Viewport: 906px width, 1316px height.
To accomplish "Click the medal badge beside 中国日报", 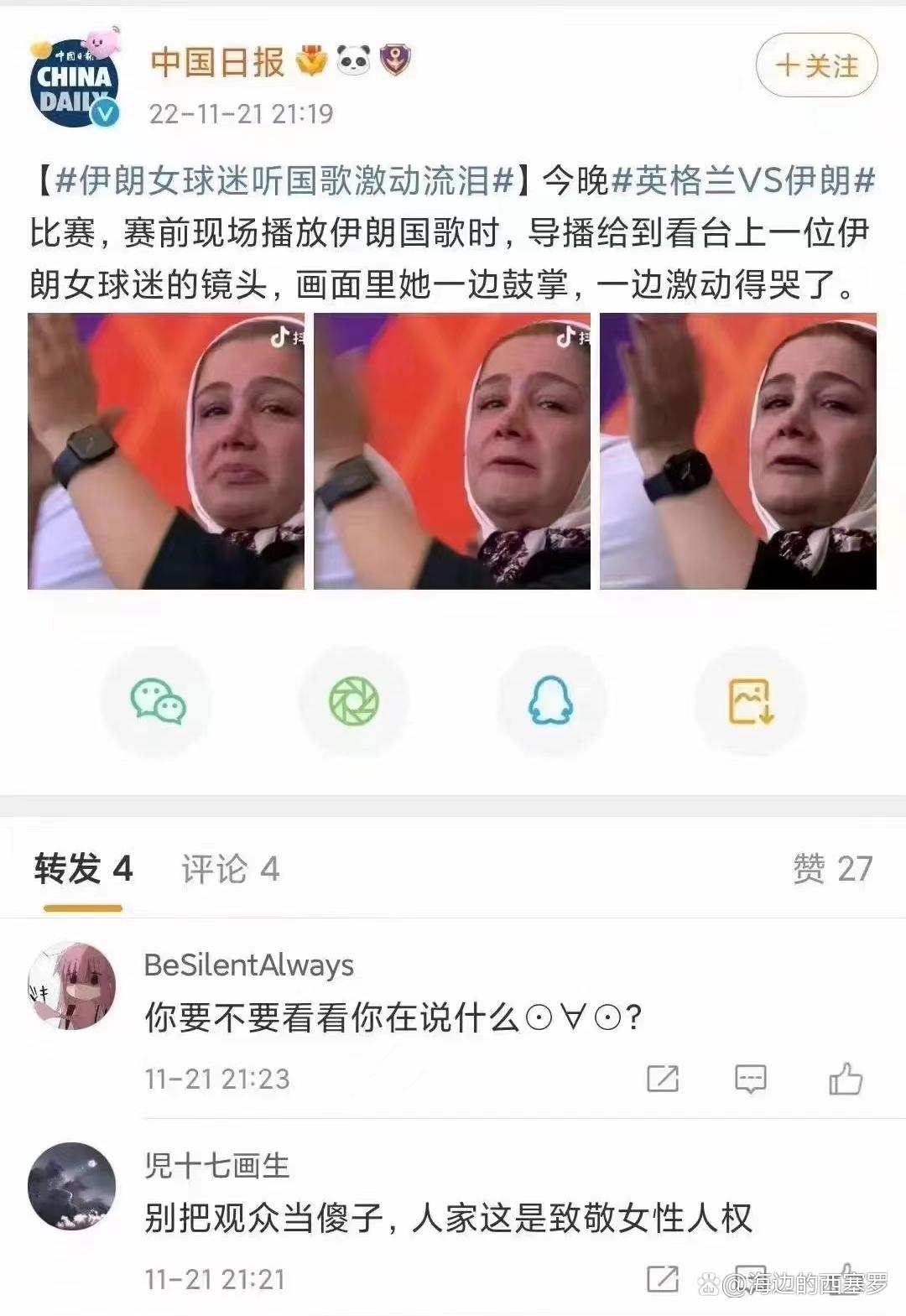I will [310, 60].
